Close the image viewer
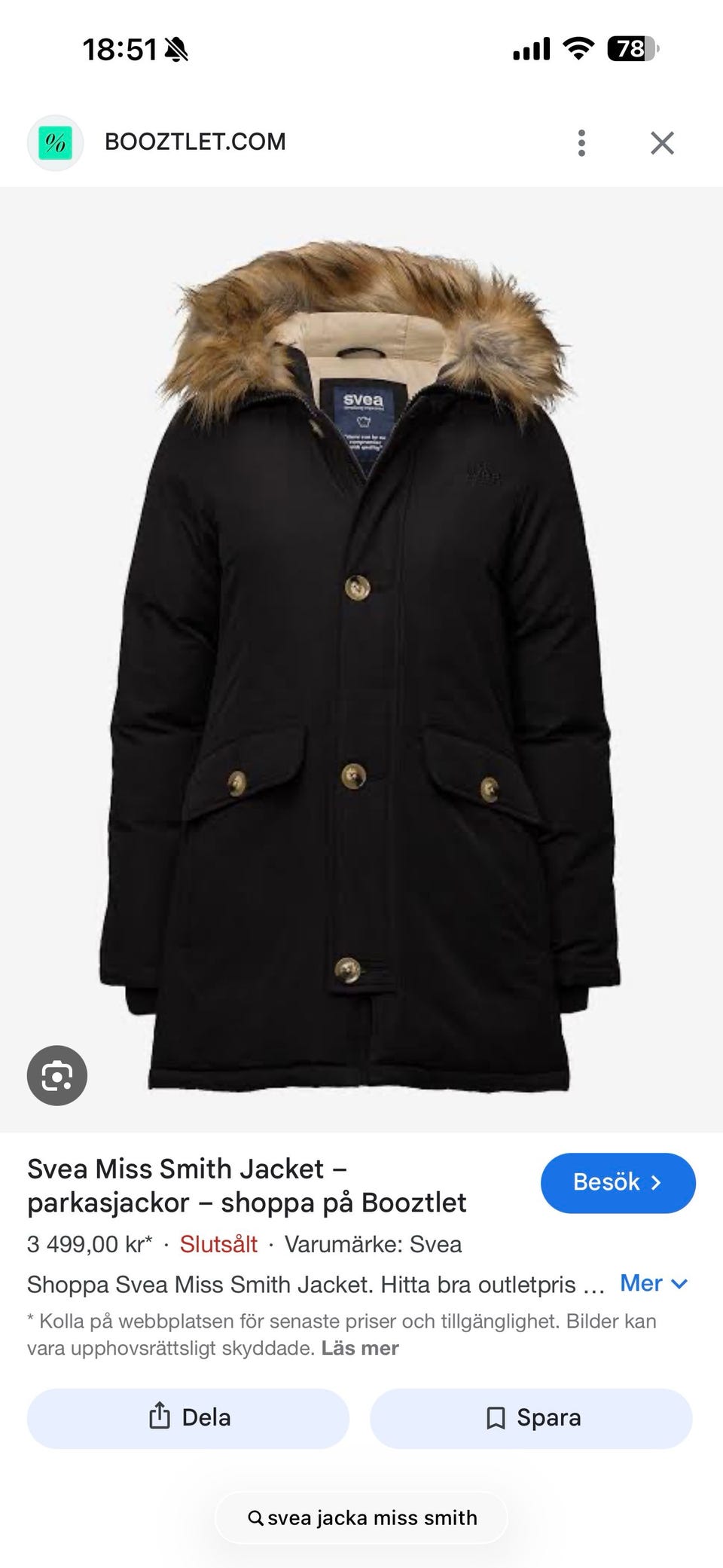Viewport: 723px width, 1568px height. coord(662,142)
